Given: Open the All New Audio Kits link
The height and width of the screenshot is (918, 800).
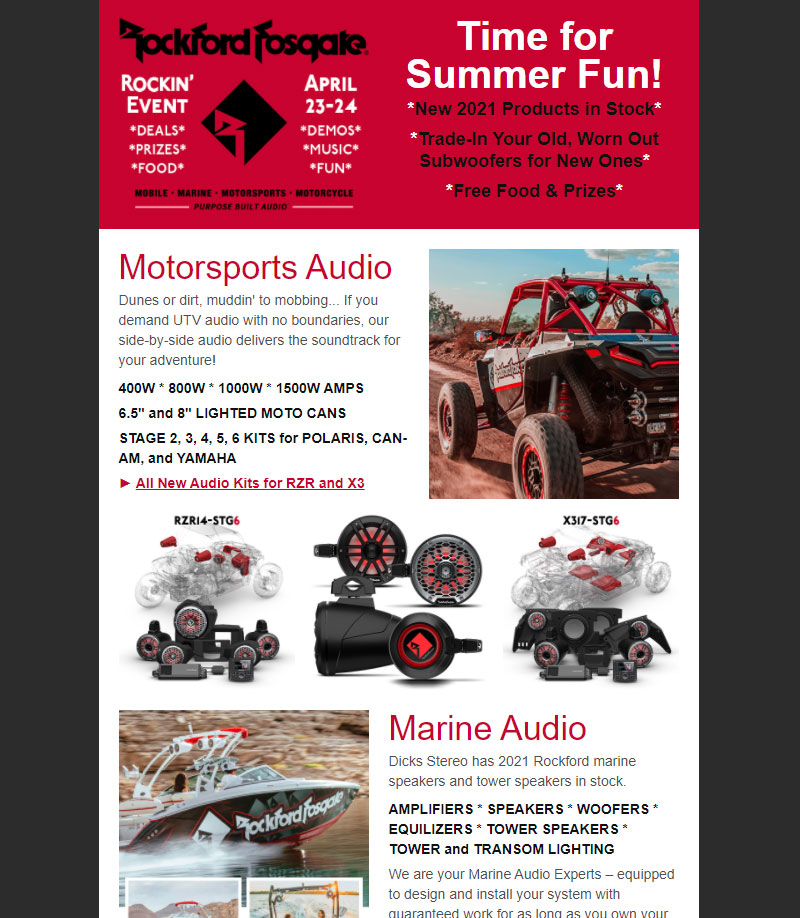Looking at the screenshot, I should (x=250, y=483).
